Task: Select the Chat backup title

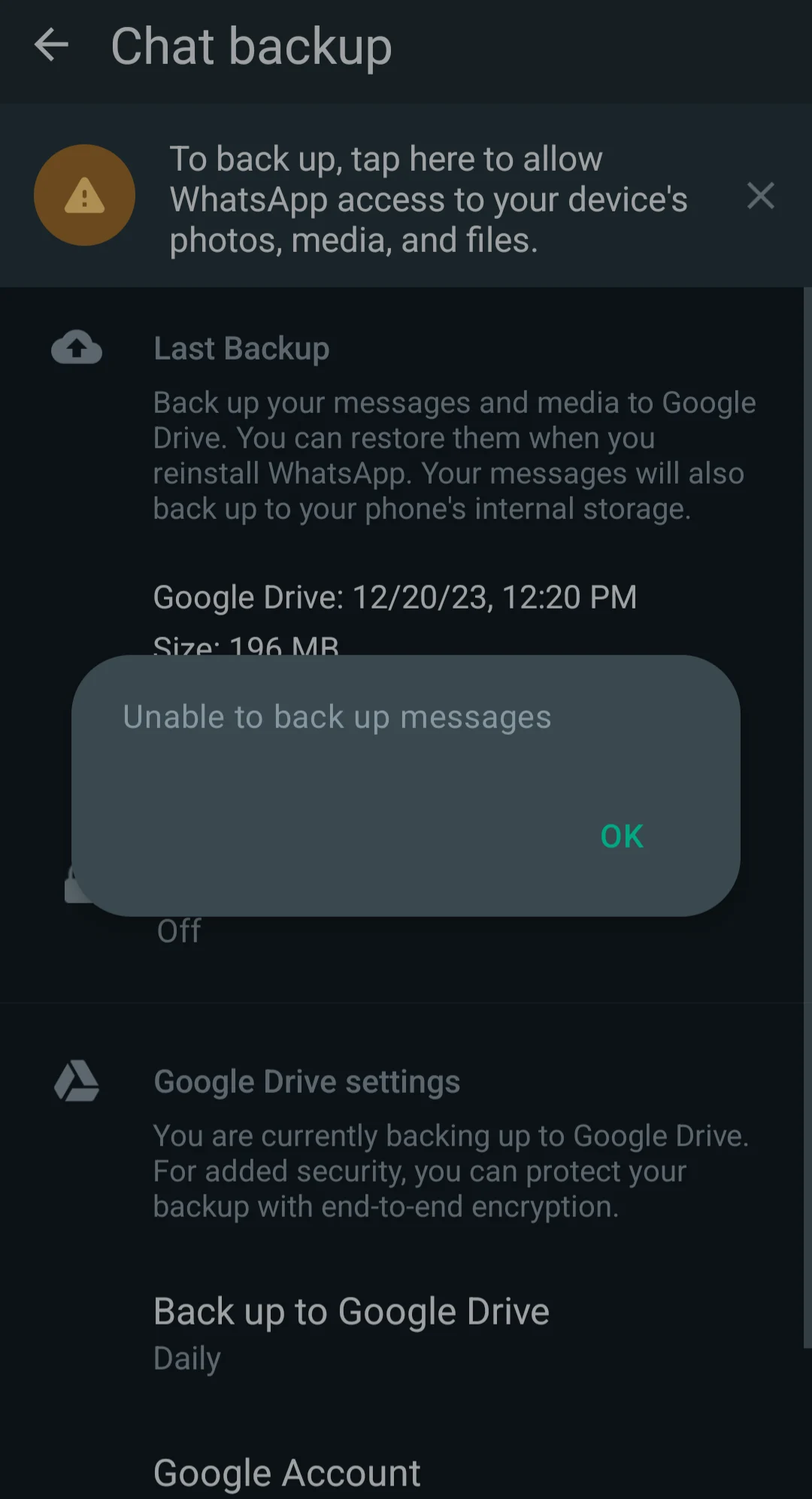Action: [x=252, y=46]
